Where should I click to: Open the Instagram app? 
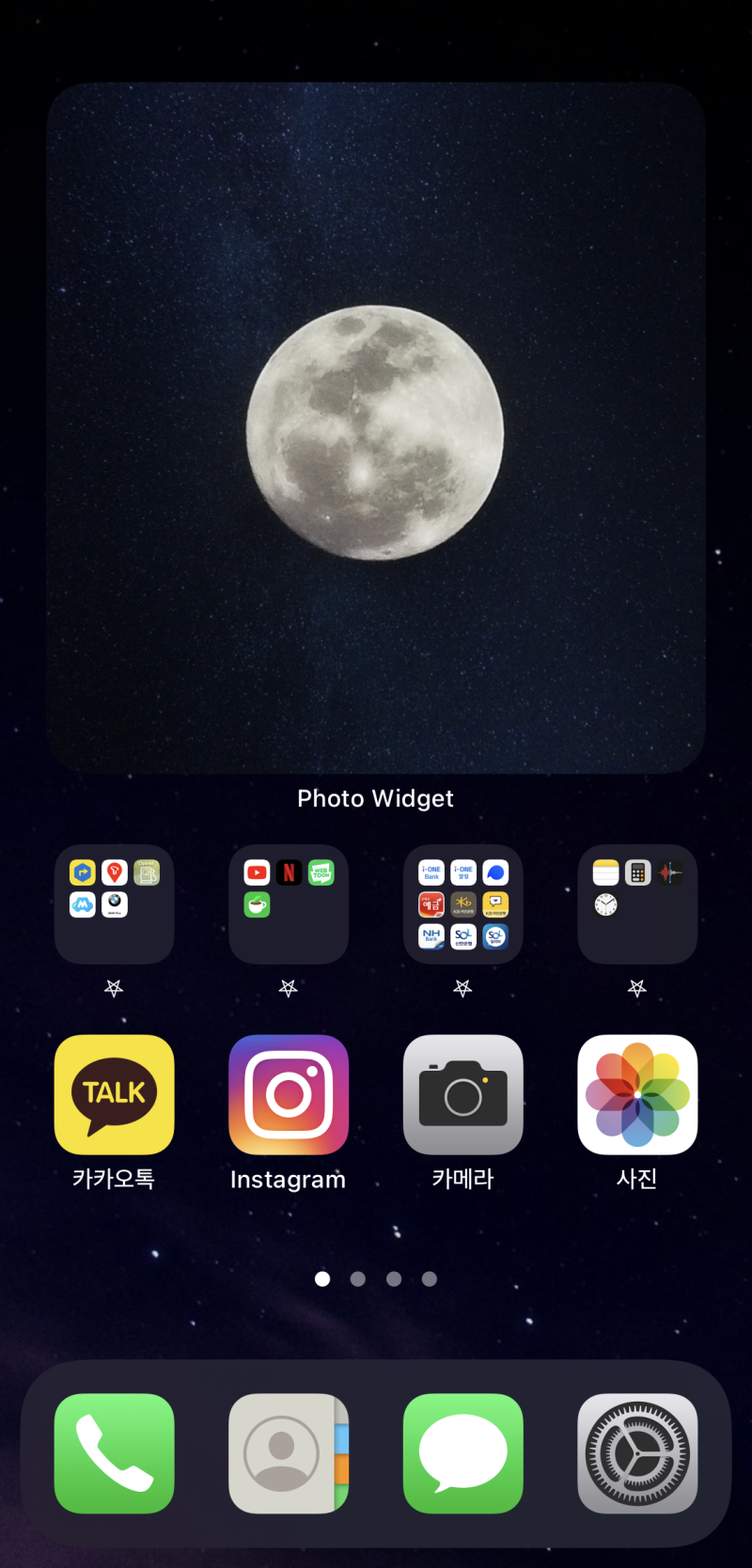click(x=289, y=1095)
